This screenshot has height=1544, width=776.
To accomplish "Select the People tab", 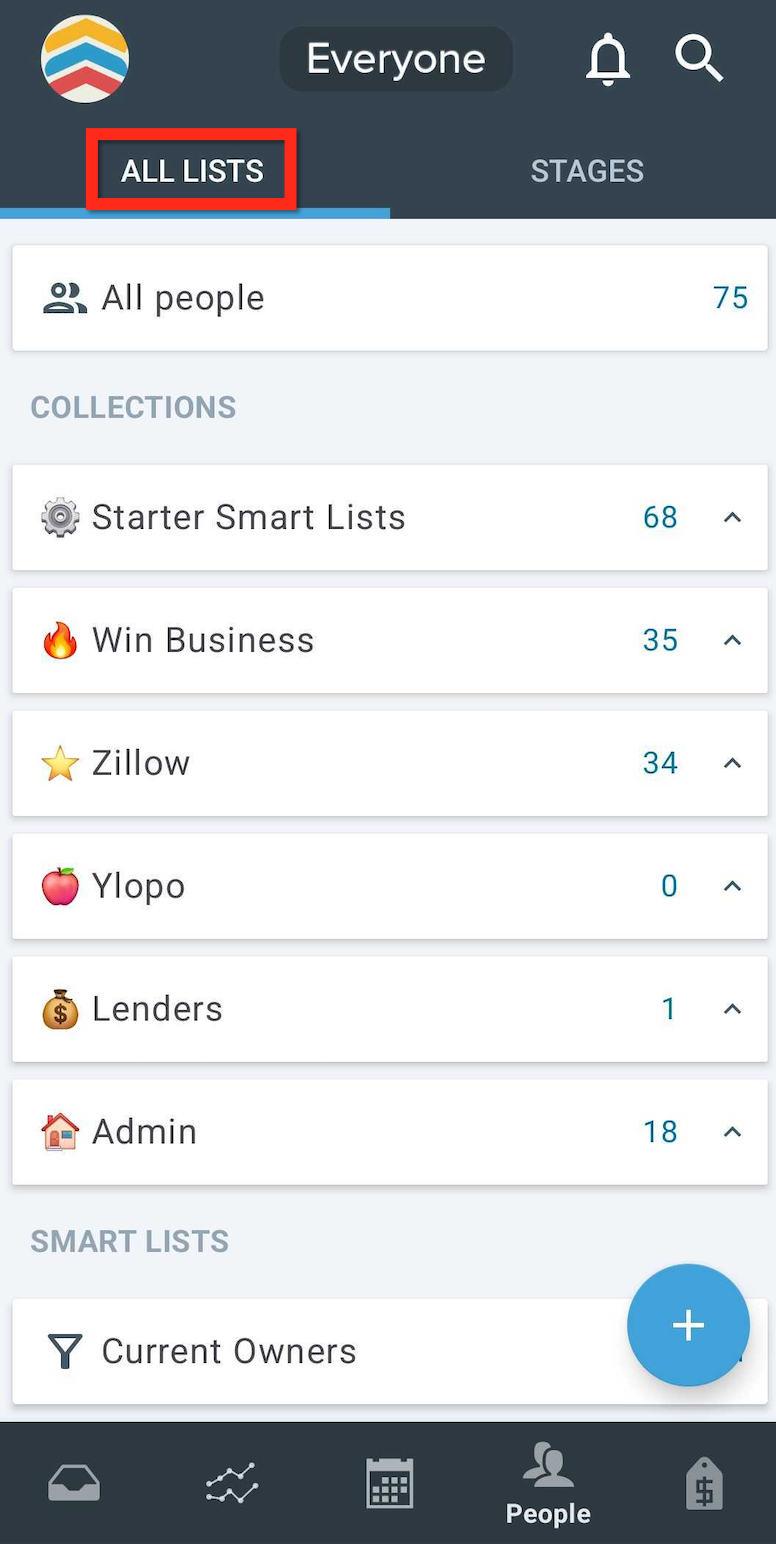I will tap(548, 1485).
